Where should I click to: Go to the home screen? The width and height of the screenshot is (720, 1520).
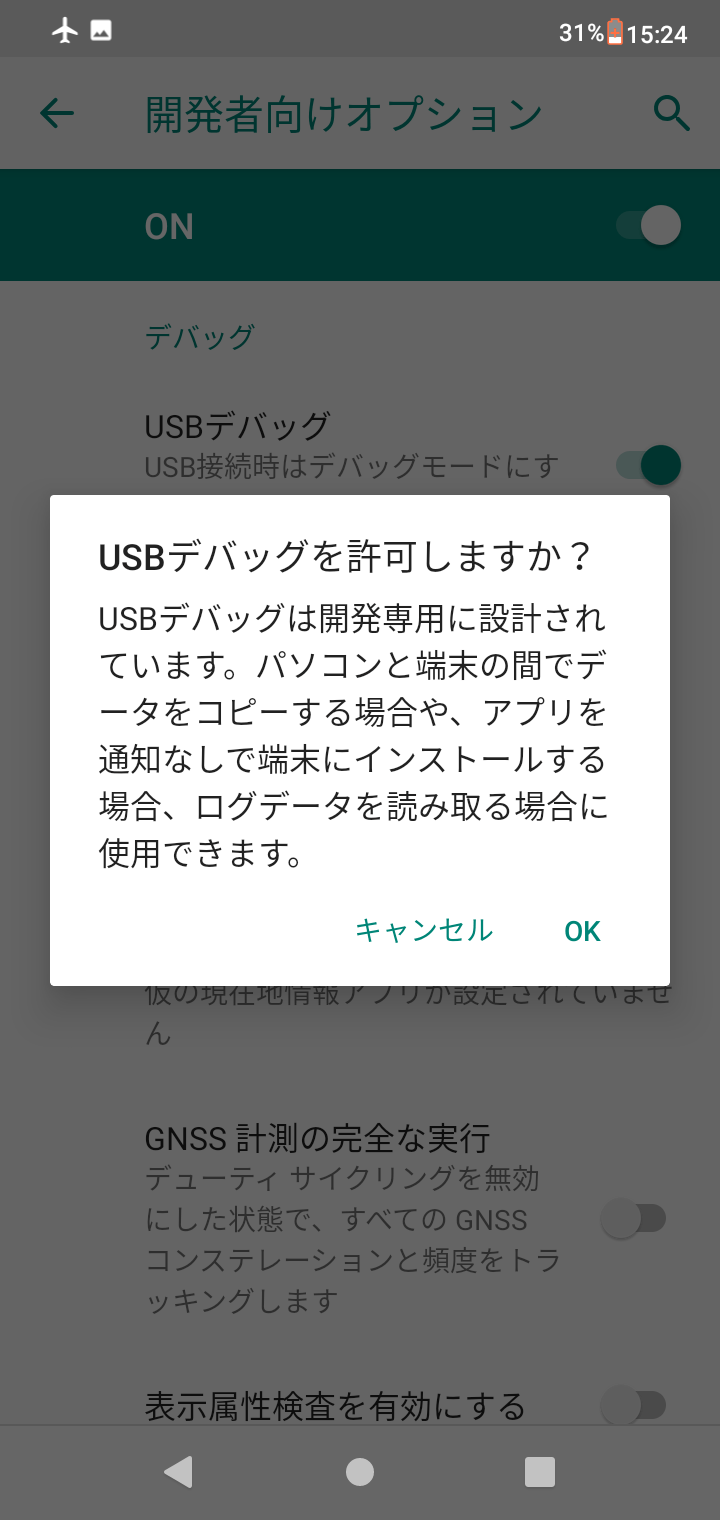[360, 1471]
